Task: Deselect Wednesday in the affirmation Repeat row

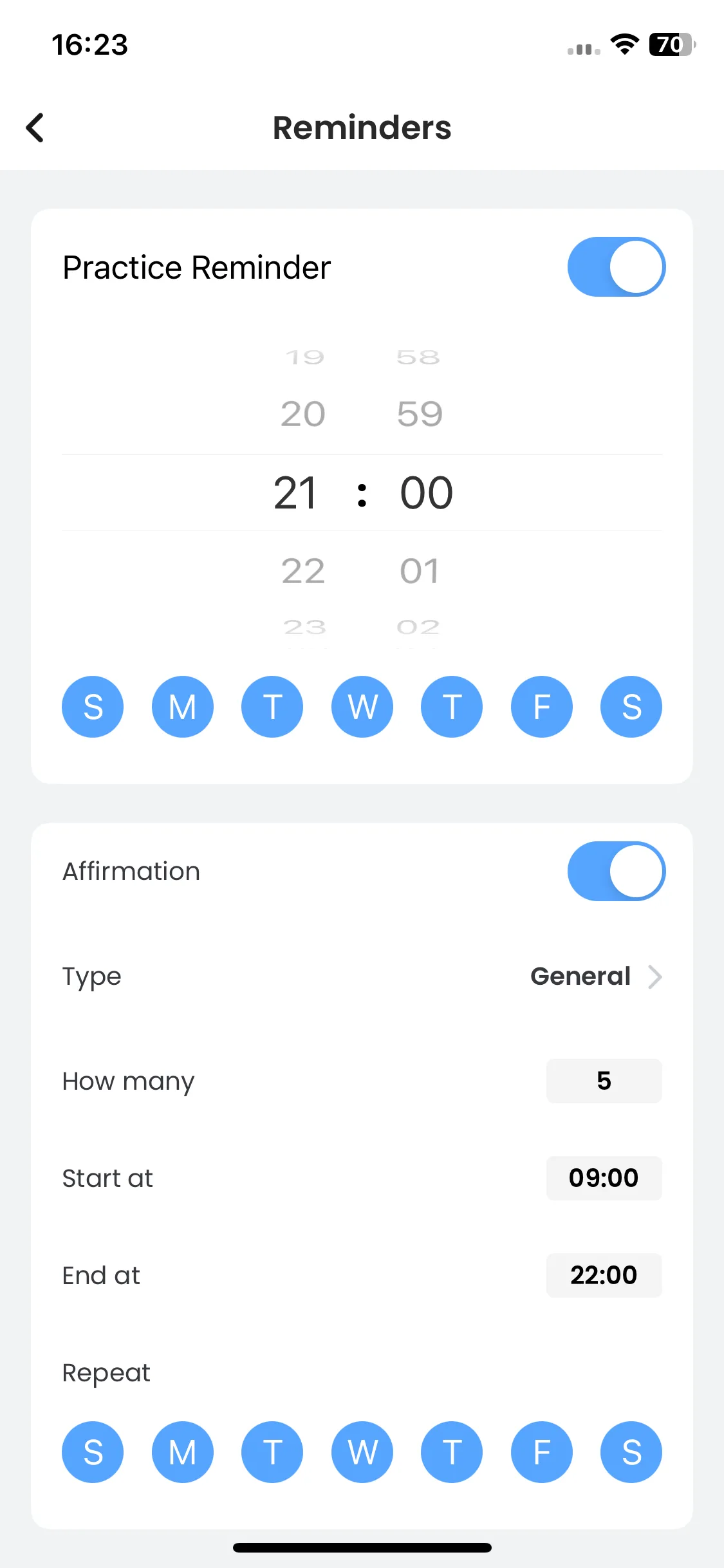Action: (362, 1452)
